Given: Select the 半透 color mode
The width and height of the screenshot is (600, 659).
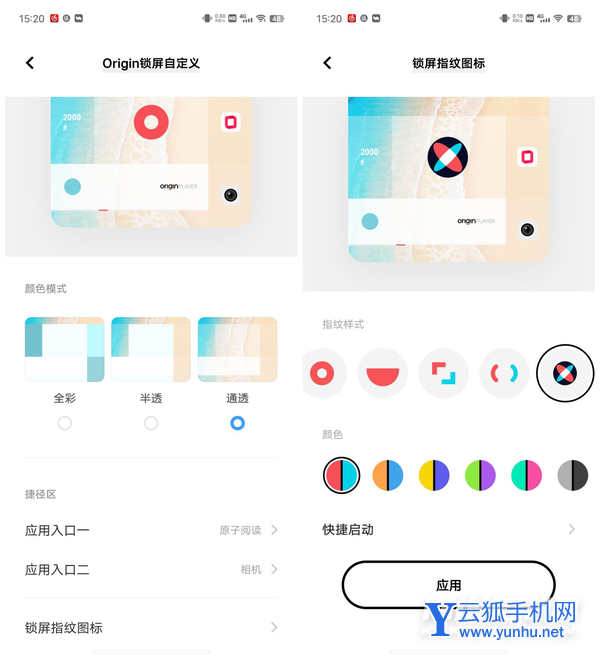Looking at the screenshot, I should (x=151, y=423).
